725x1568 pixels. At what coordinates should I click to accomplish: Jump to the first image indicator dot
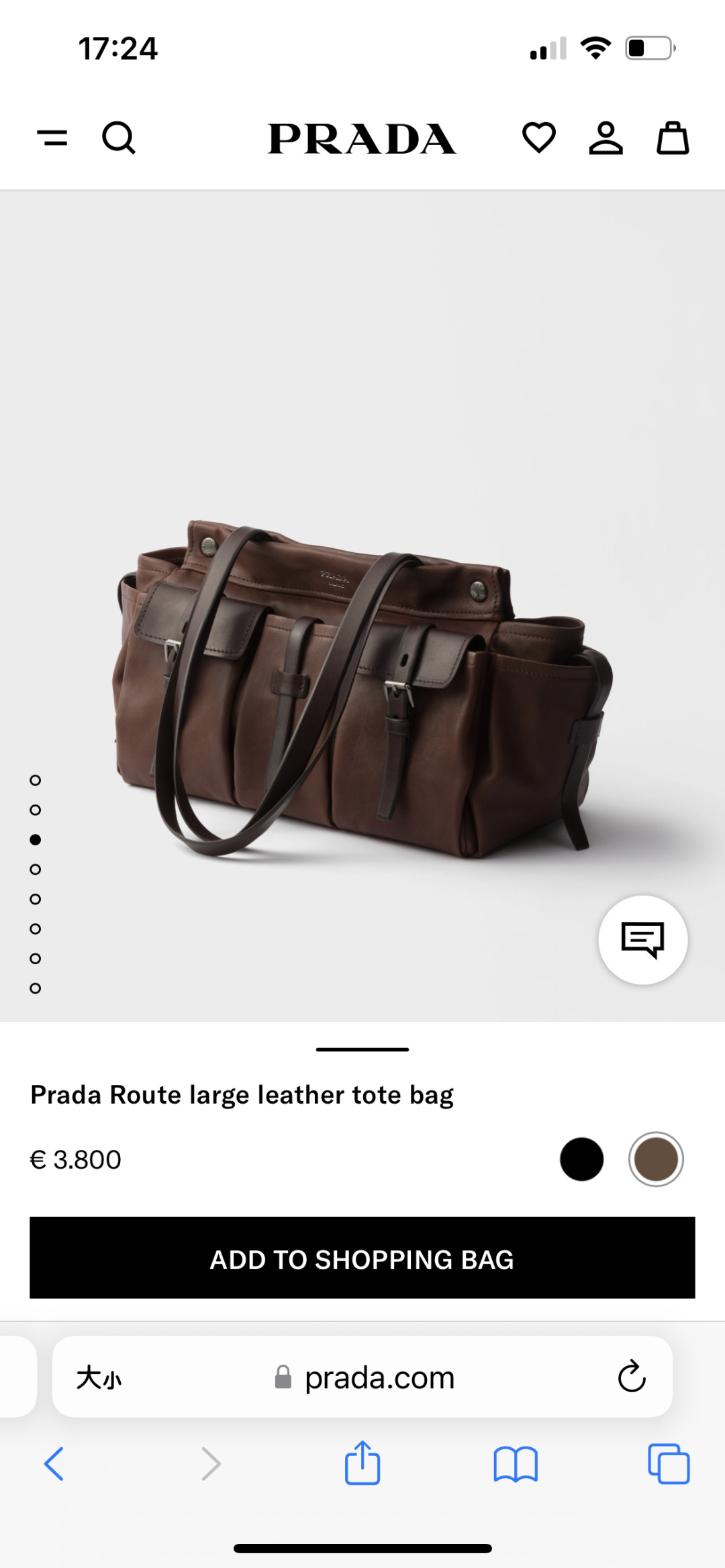tap(36, 780)
